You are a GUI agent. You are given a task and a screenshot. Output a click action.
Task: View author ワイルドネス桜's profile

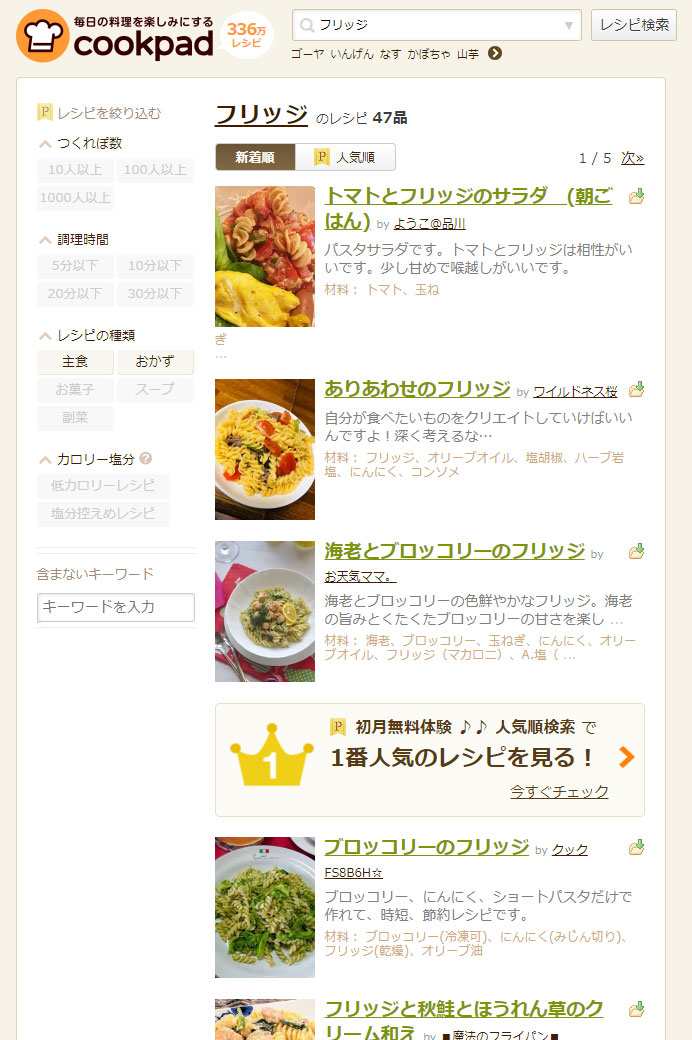coord(575,391)
